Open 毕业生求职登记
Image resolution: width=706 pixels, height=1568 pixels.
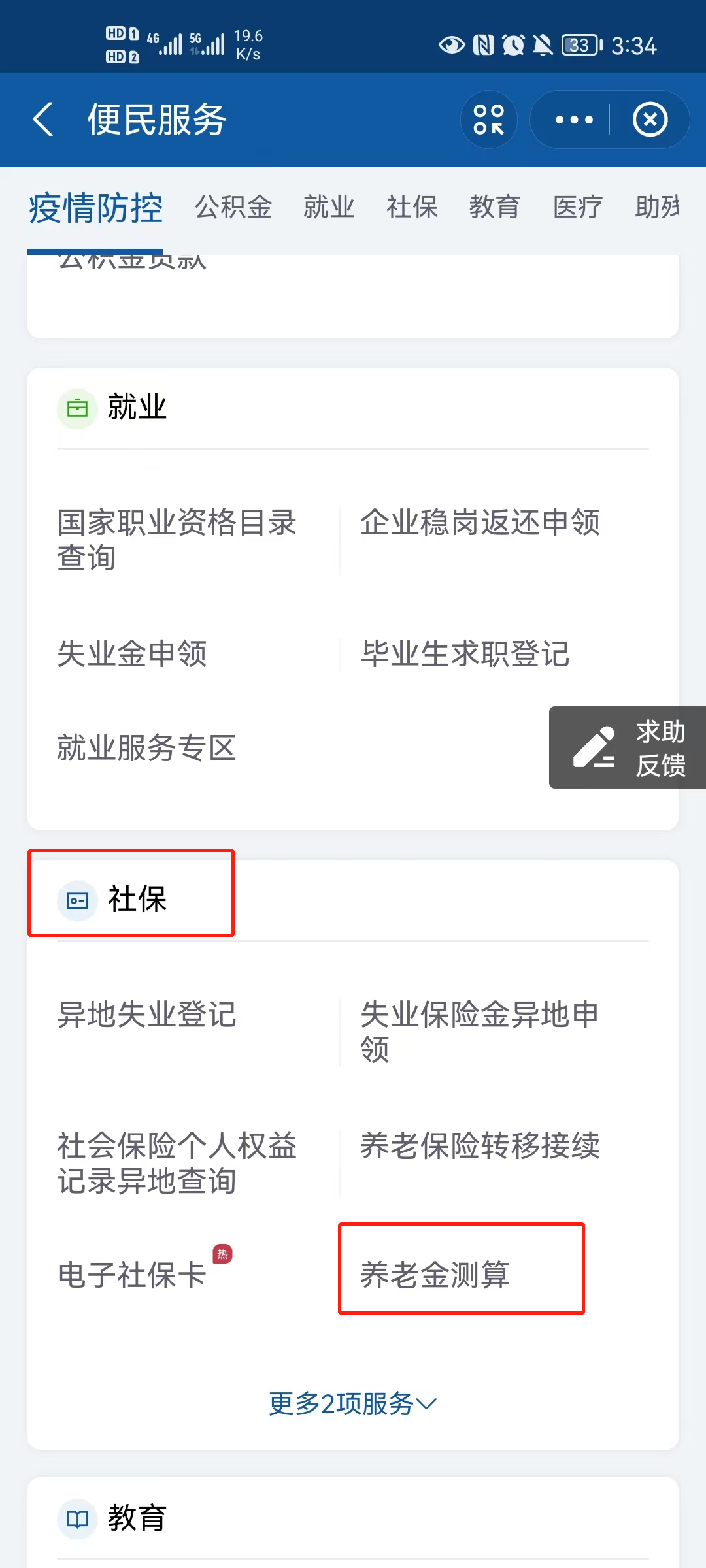click(465, 653)
